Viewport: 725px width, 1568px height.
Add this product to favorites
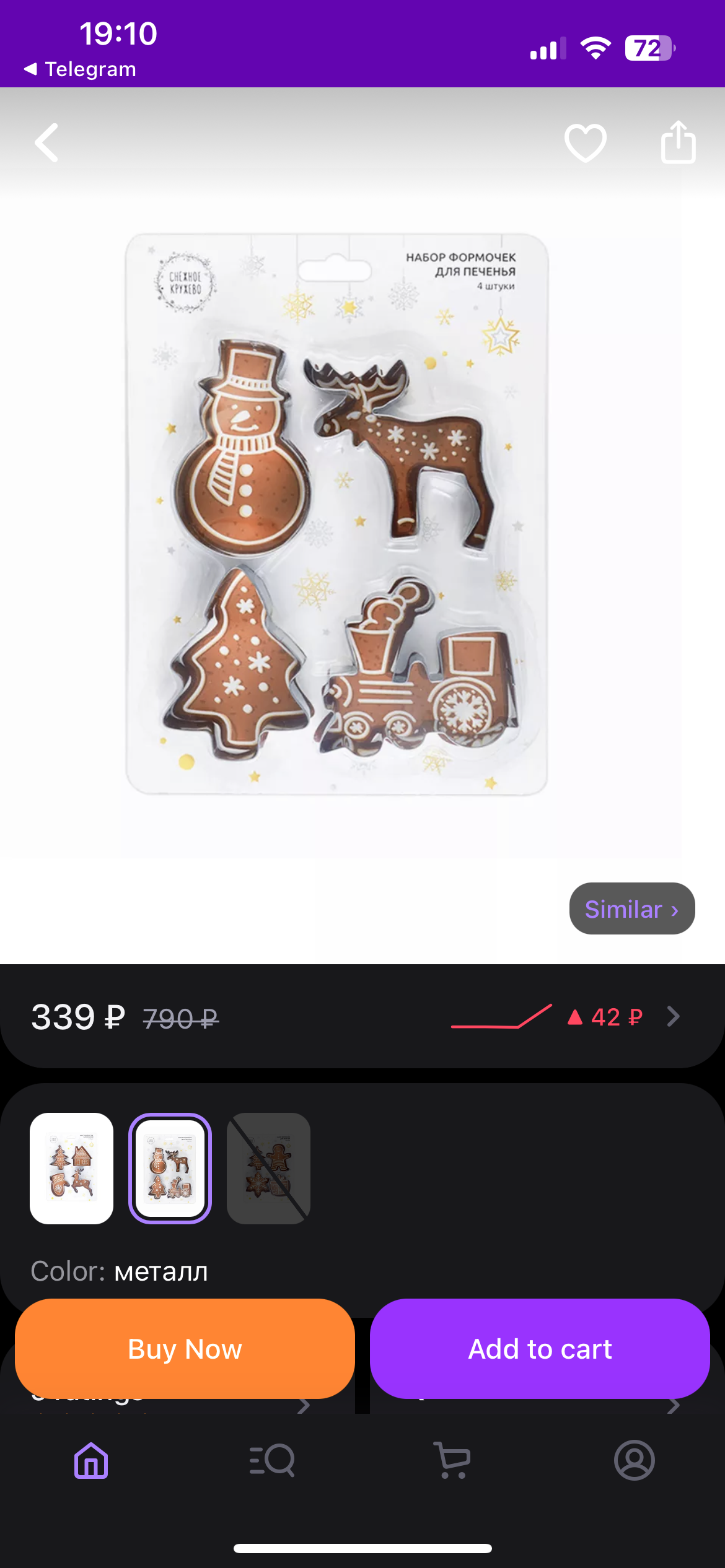585,142
